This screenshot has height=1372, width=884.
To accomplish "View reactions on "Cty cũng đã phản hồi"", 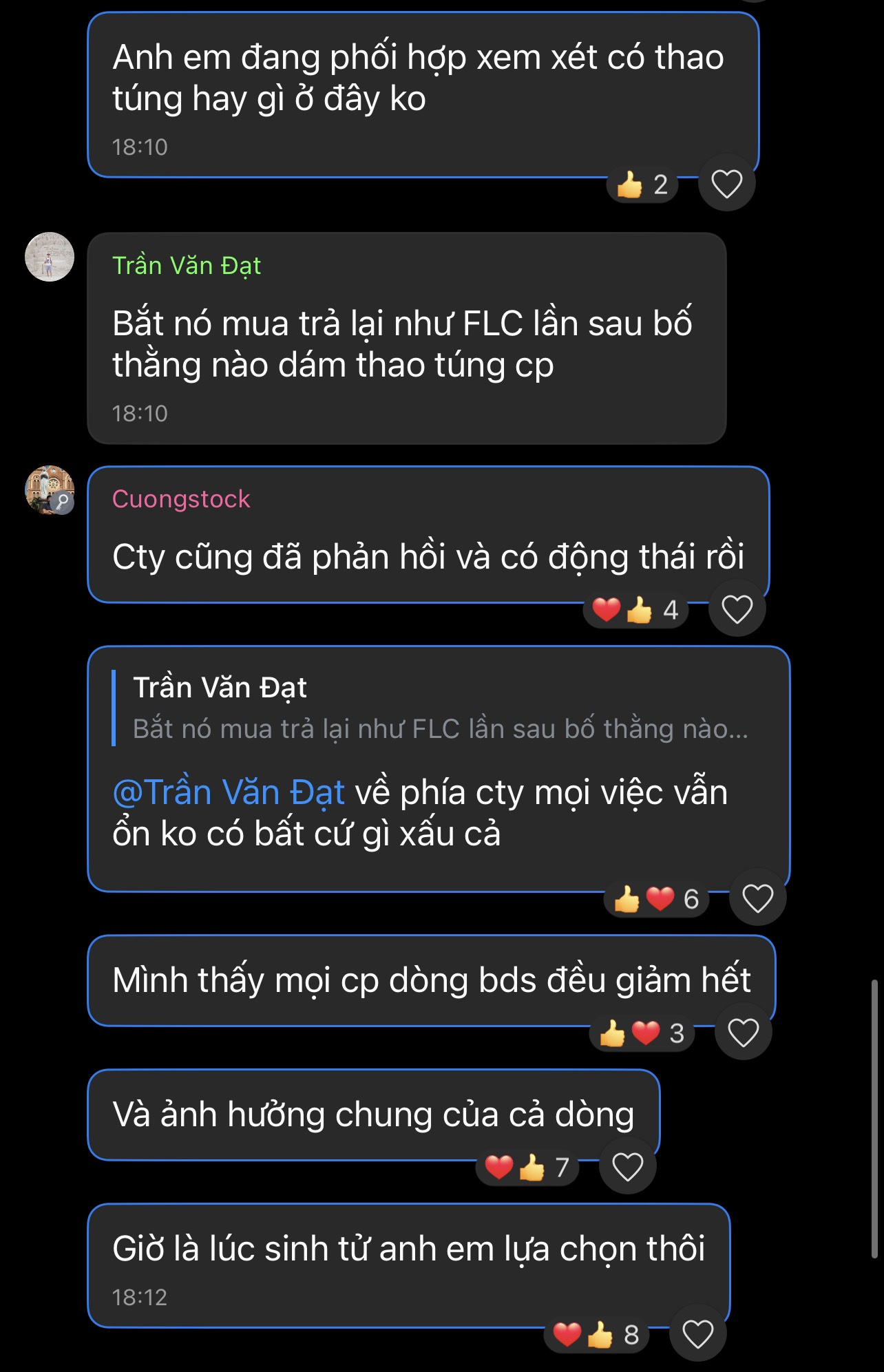I will pos(635,610).
